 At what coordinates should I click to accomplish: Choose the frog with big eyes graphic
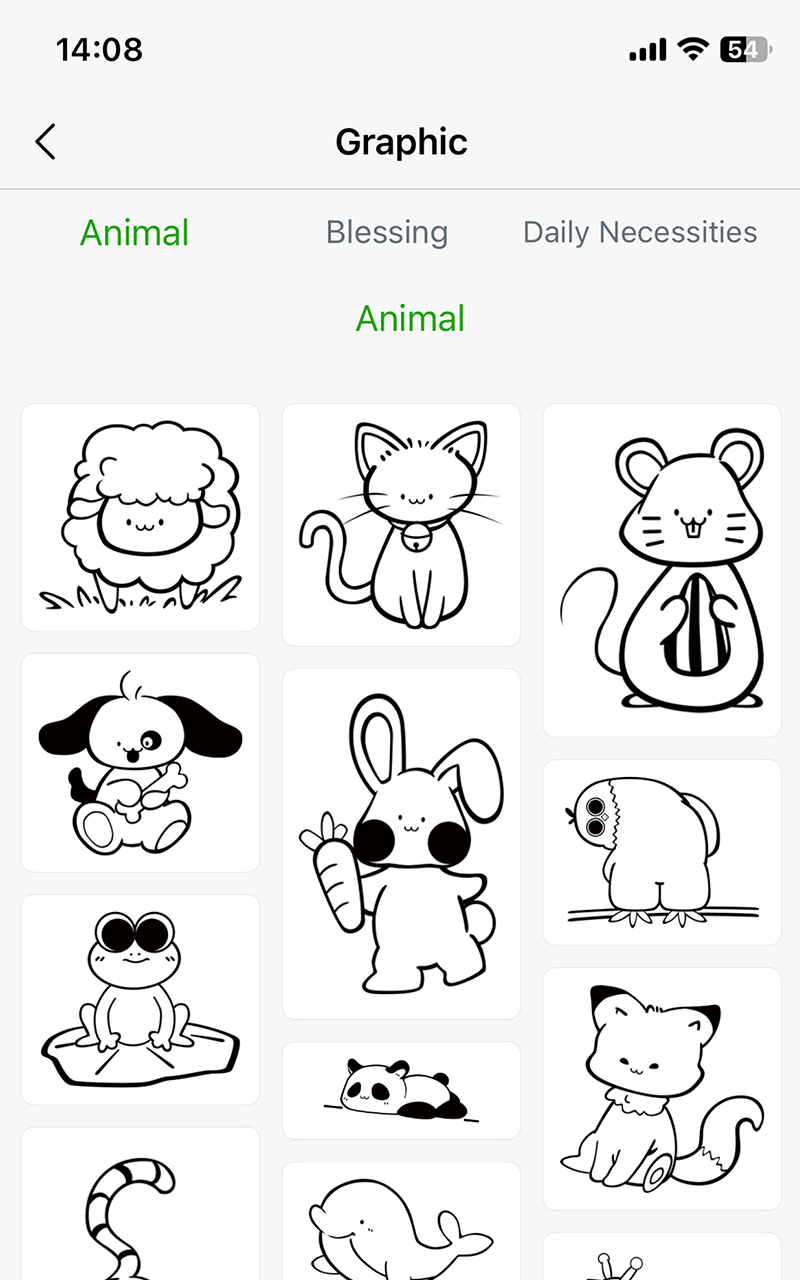tap(140, 997)
